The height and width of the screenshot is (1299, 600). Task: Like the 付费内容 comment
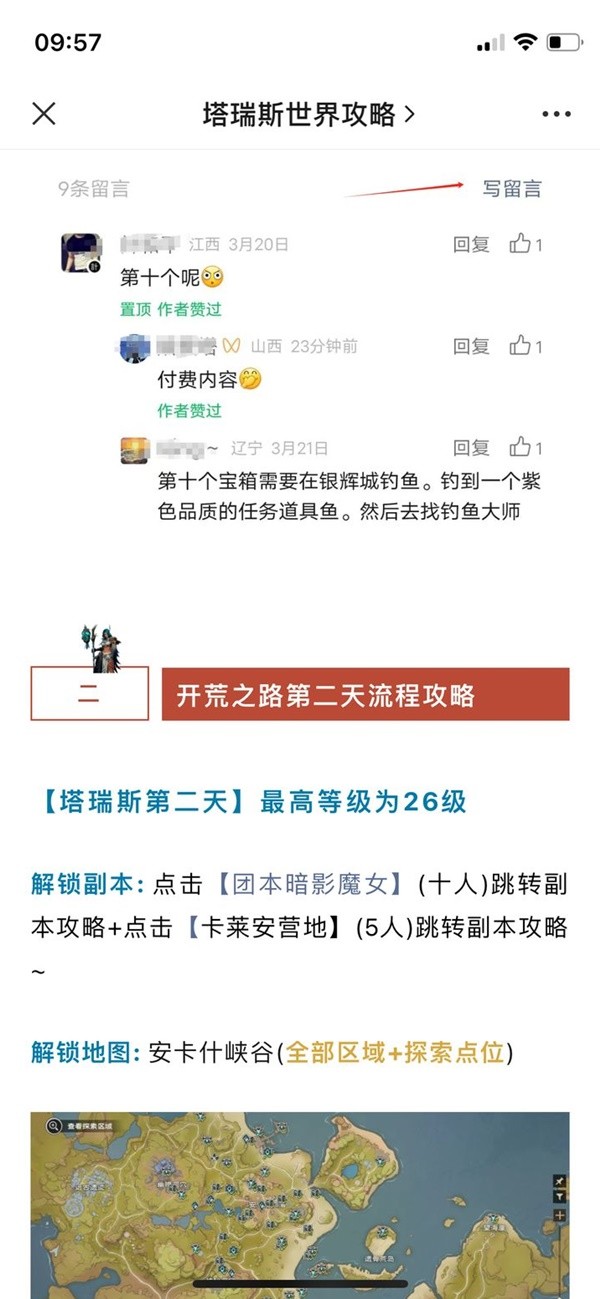525,346
